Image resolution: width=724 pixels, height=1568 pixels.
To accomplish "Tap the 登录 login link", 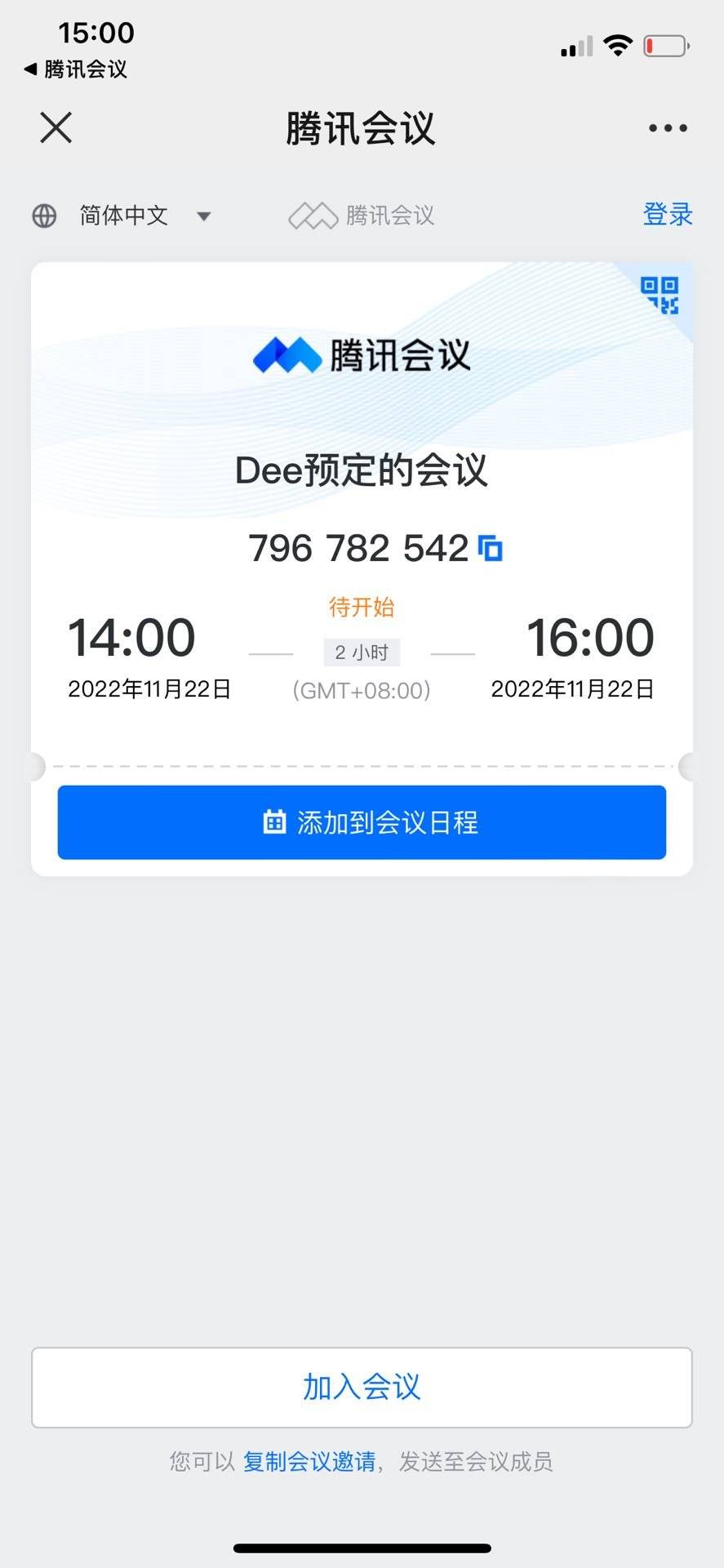I will [x=668, y=214].
